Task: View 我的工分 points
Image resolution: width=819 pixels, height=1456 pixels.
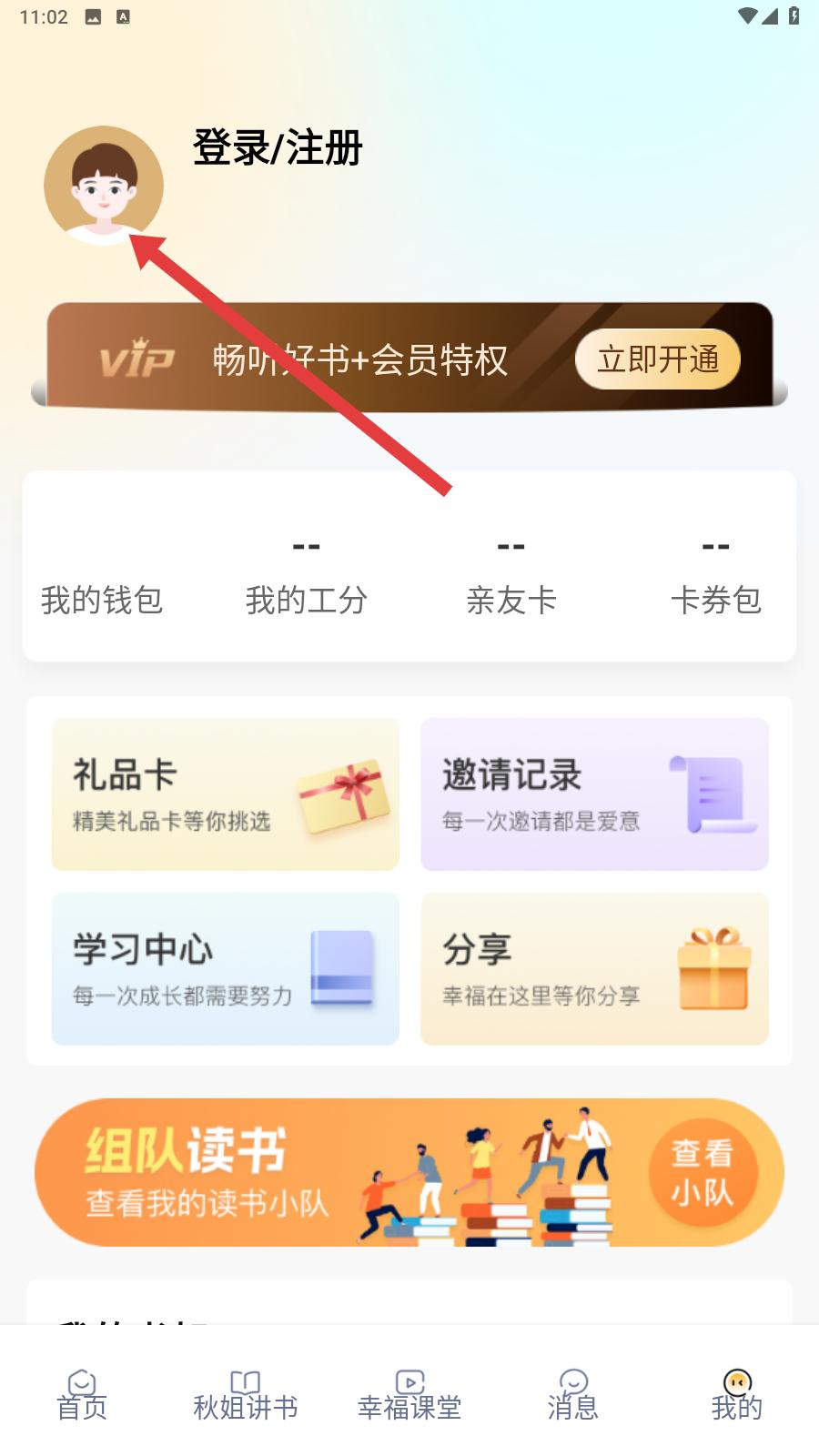Action: (x=307, y=573)
